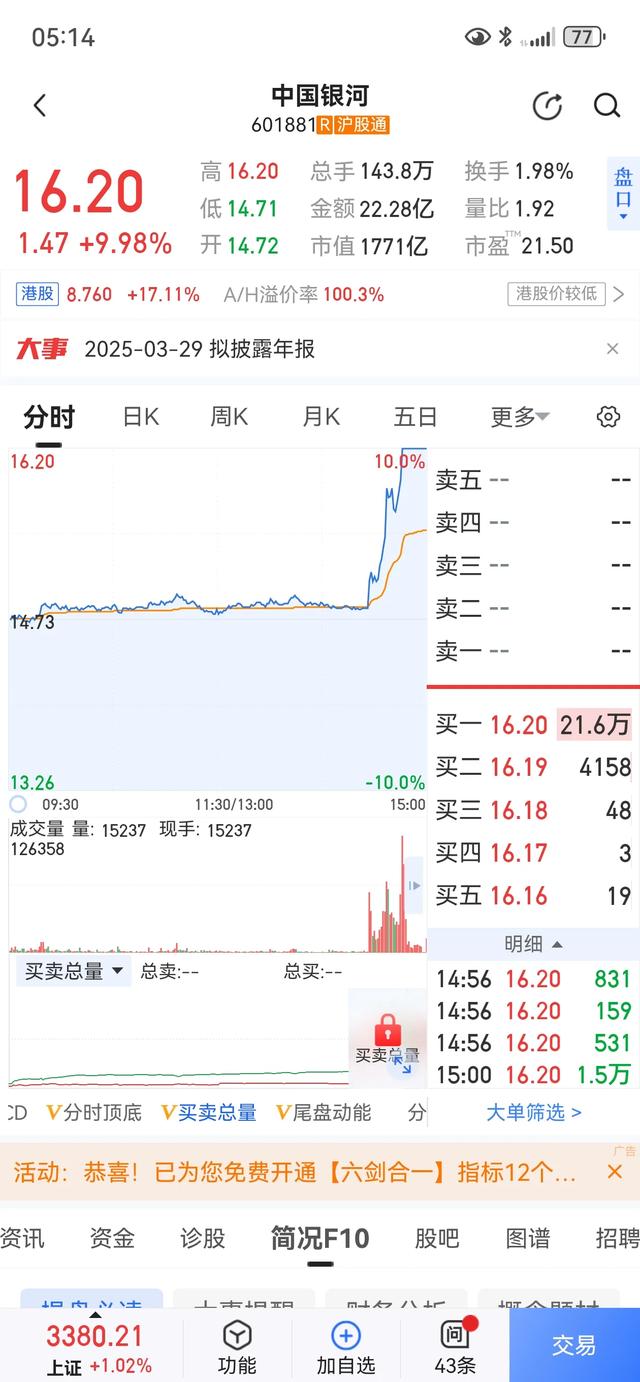Open 功能 menu in bottom bar
The image size is (640, 1382).
(237, 1347)
